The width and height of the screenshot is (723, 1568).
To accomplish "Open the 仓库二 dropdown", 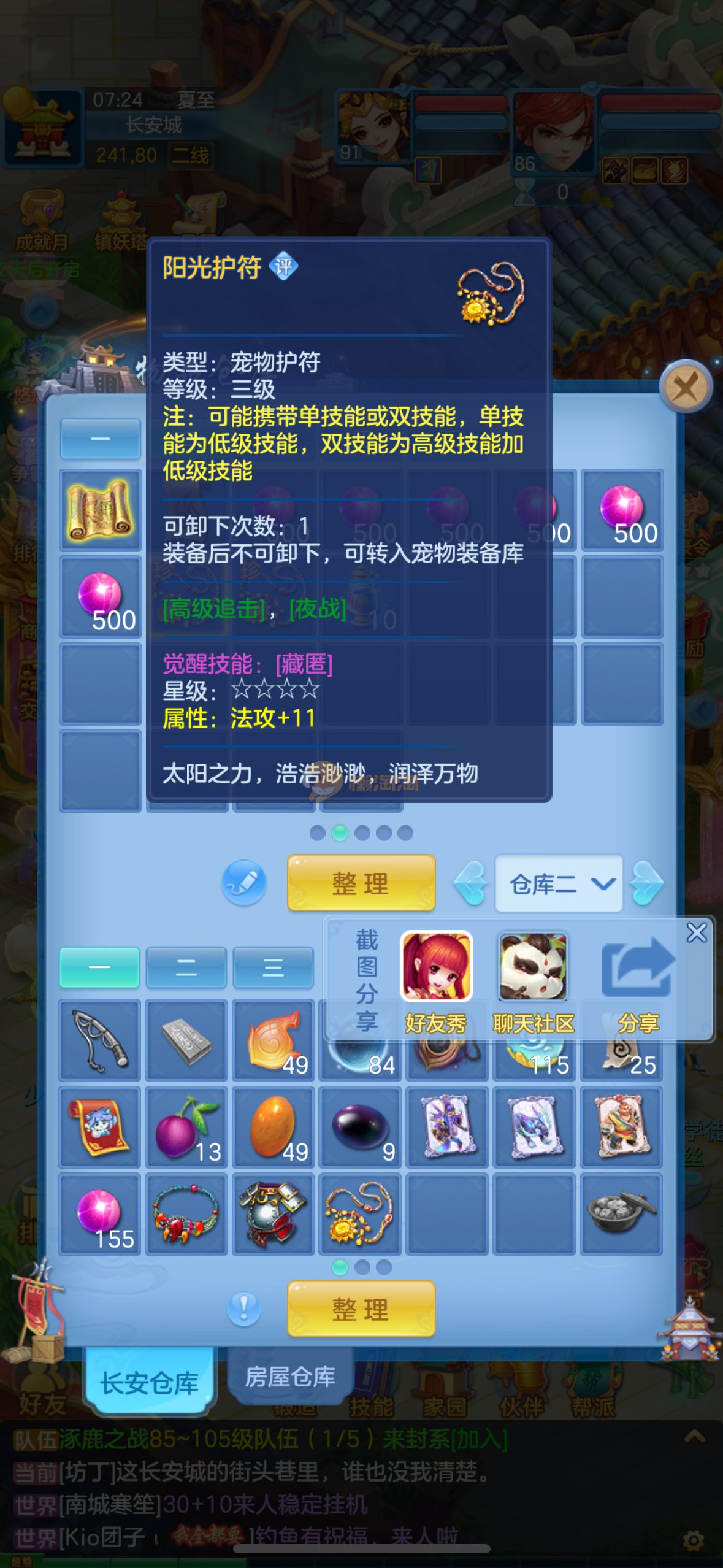I will click(559, 883).
